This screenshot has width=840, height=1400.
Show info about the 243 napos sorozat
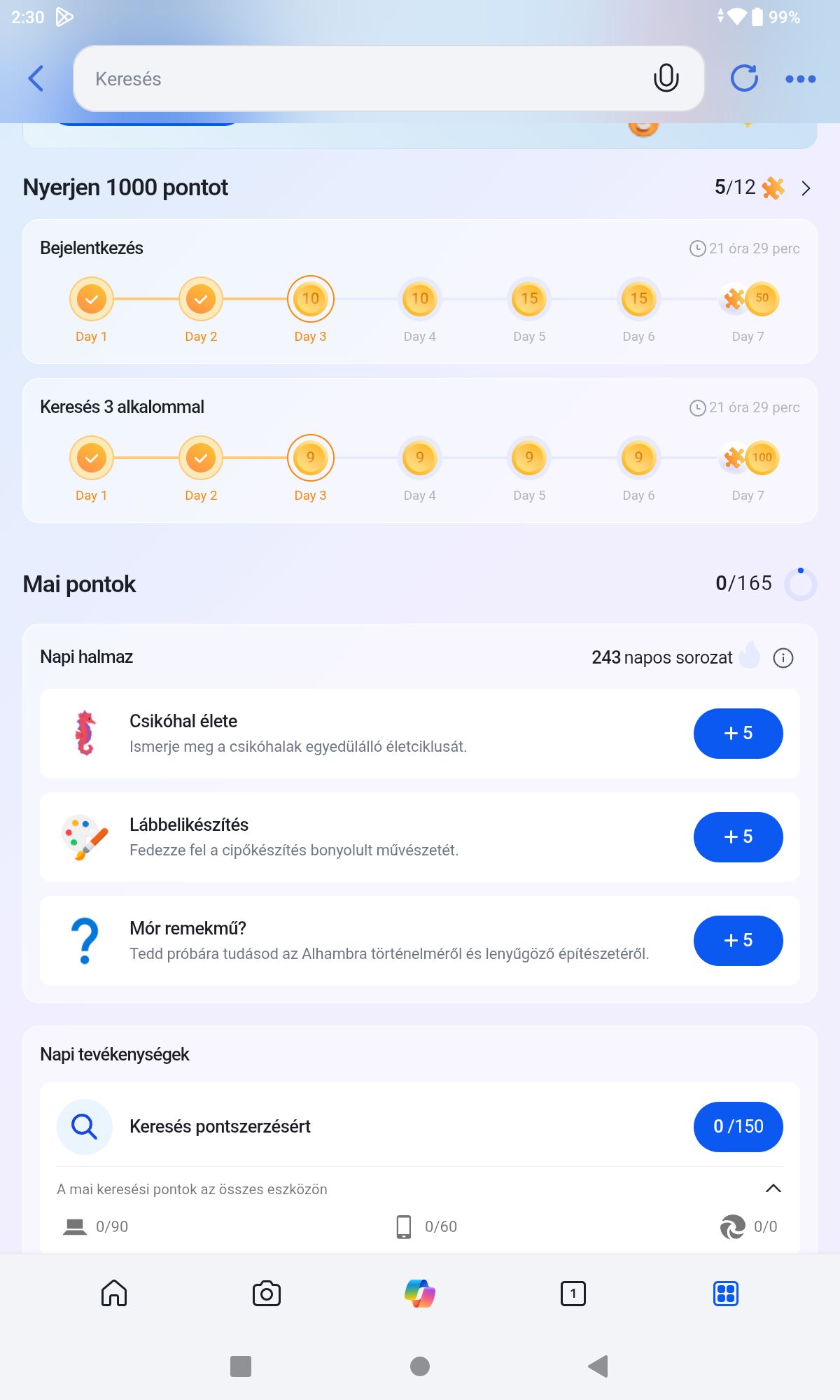pos(783,658)
